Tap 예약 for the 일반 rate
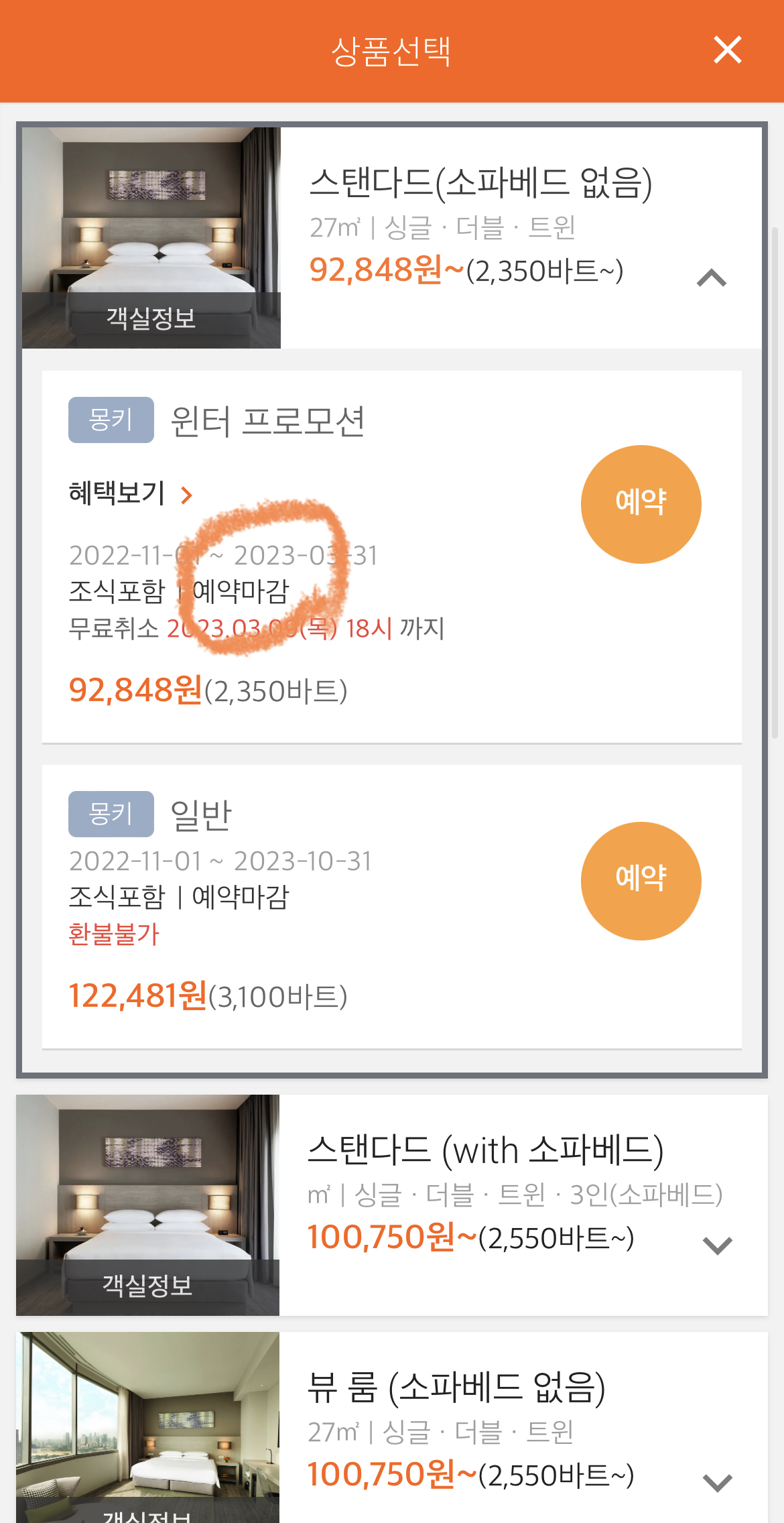This screenshot has width=784, height=1523. tap(641, 880)
